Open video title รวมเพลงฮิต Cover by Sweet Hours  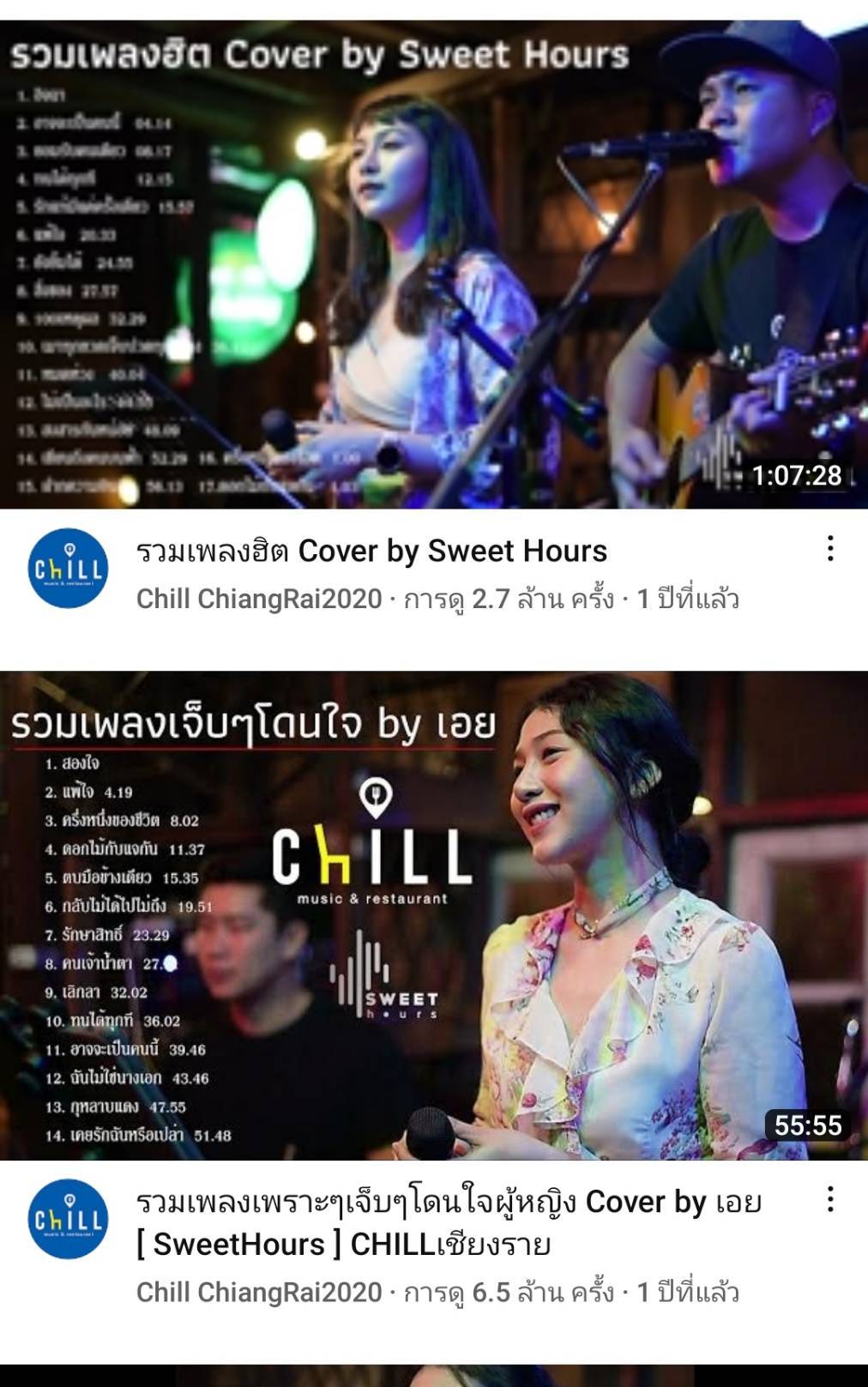(371, 551)
